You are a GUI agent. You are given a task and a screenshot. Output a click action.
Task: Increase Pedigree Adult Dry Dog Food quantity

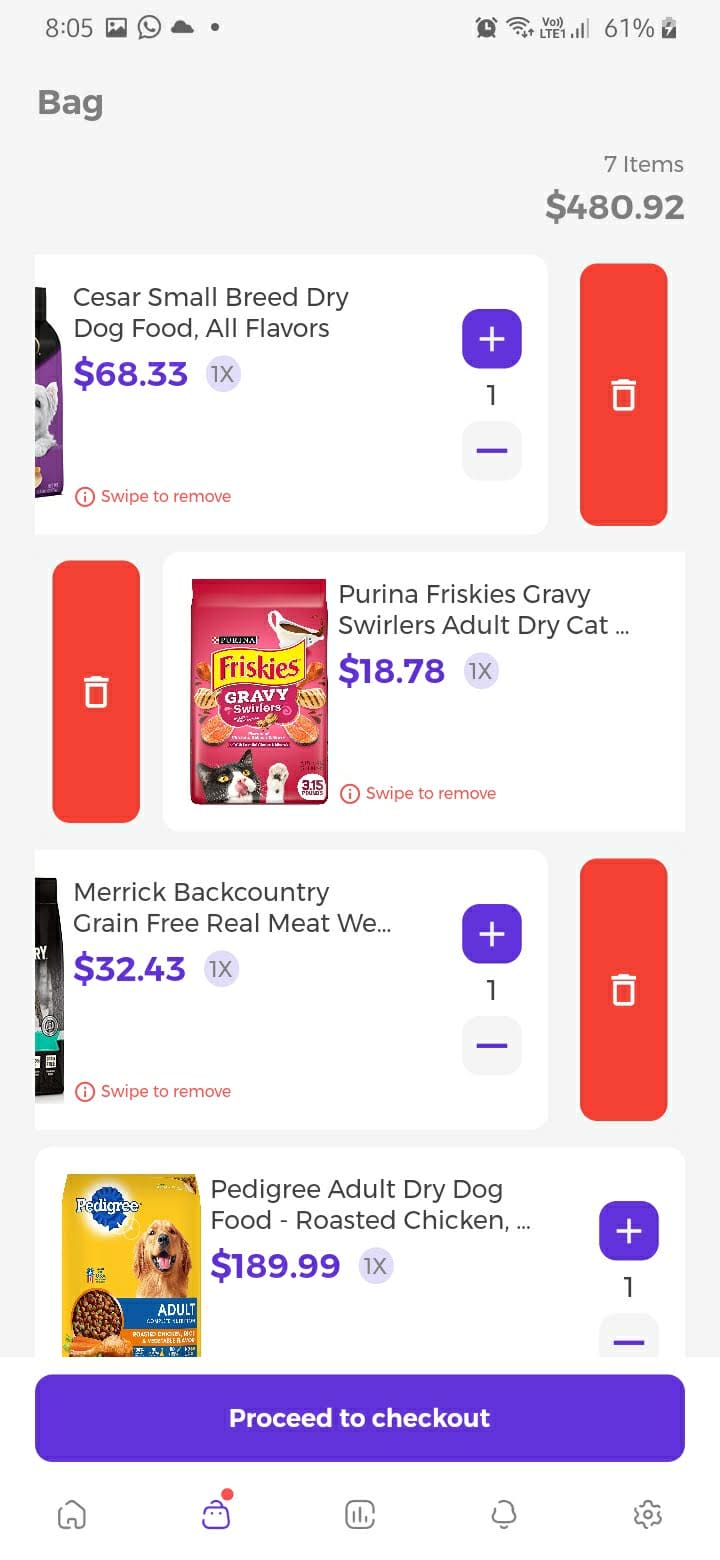tap(628, 1231)
